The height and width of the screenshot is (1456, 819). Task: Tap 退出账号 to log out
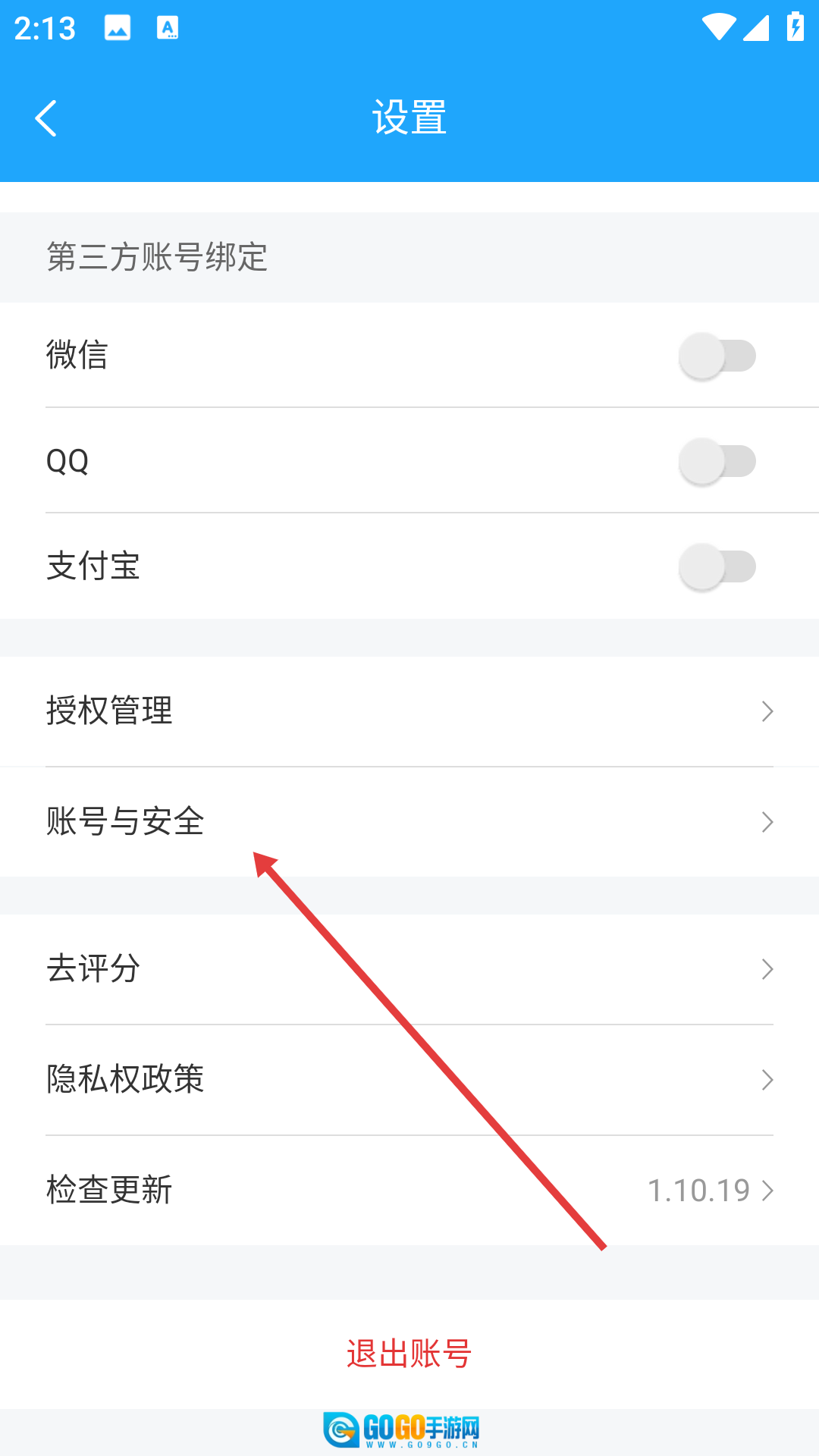409,1354
